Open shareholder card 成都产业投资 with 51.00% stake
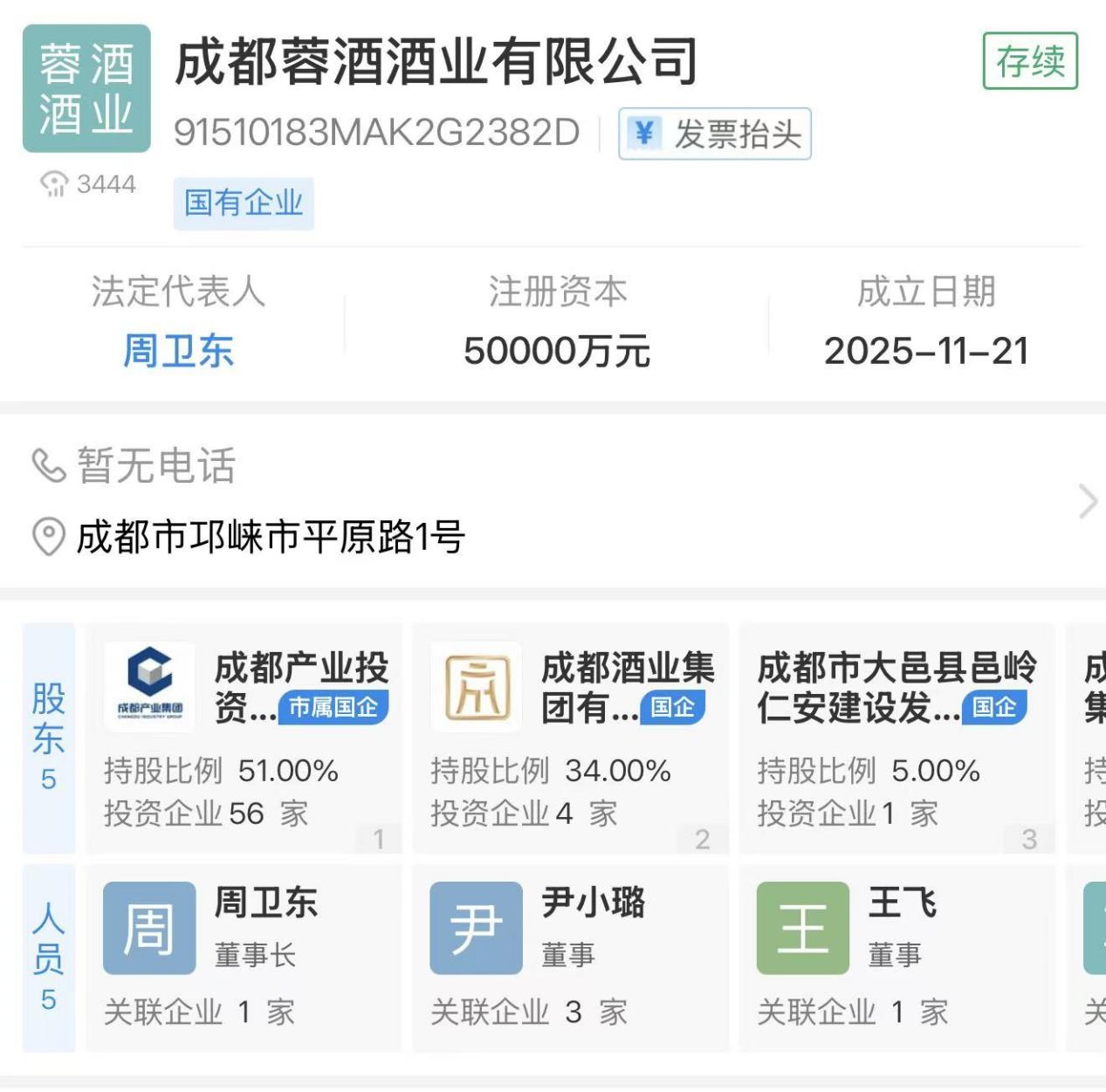 coord(244,738)
